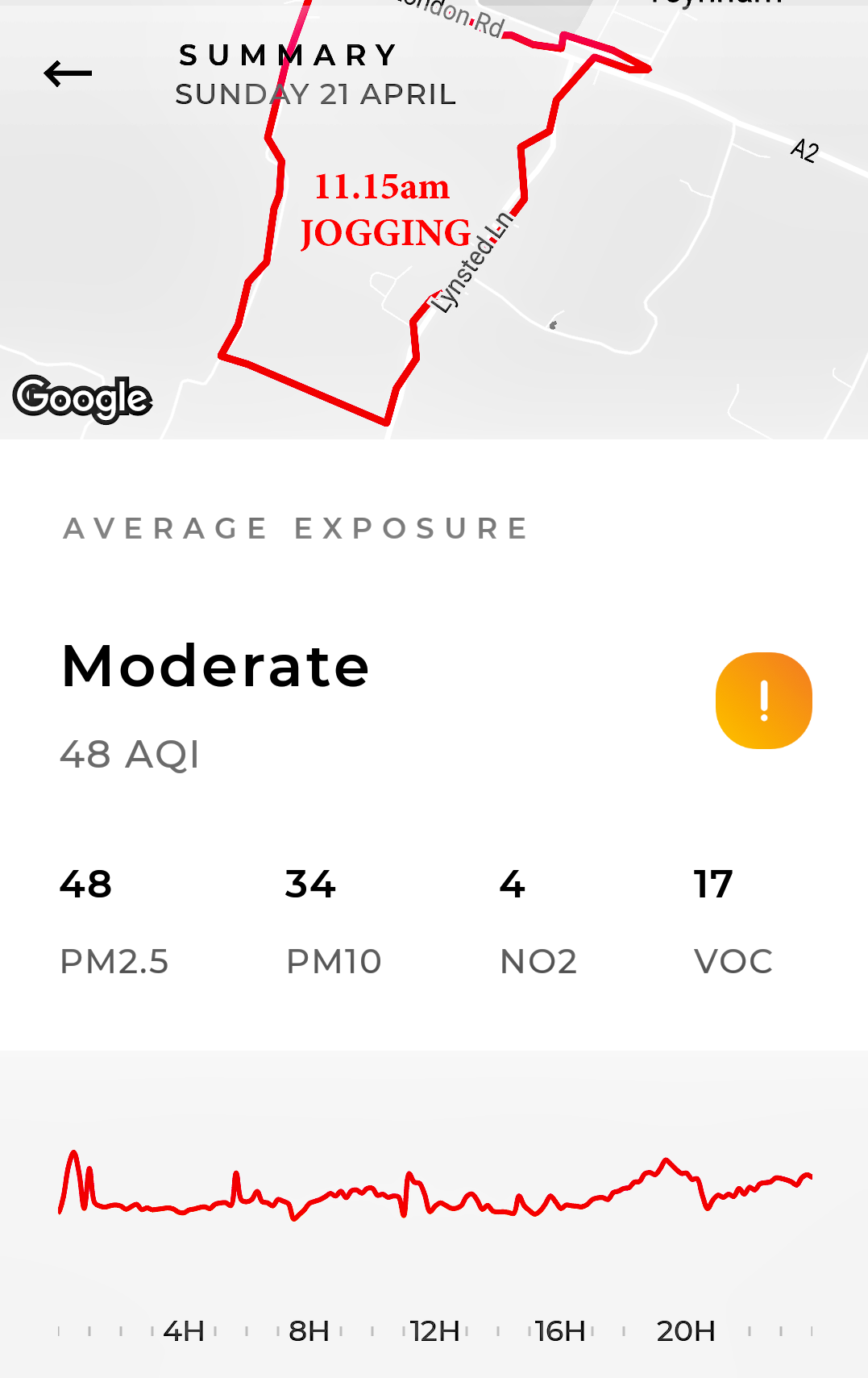Select the NO2 pollutant reading
Screen dimensions: 868x1378
coord(538,922)
